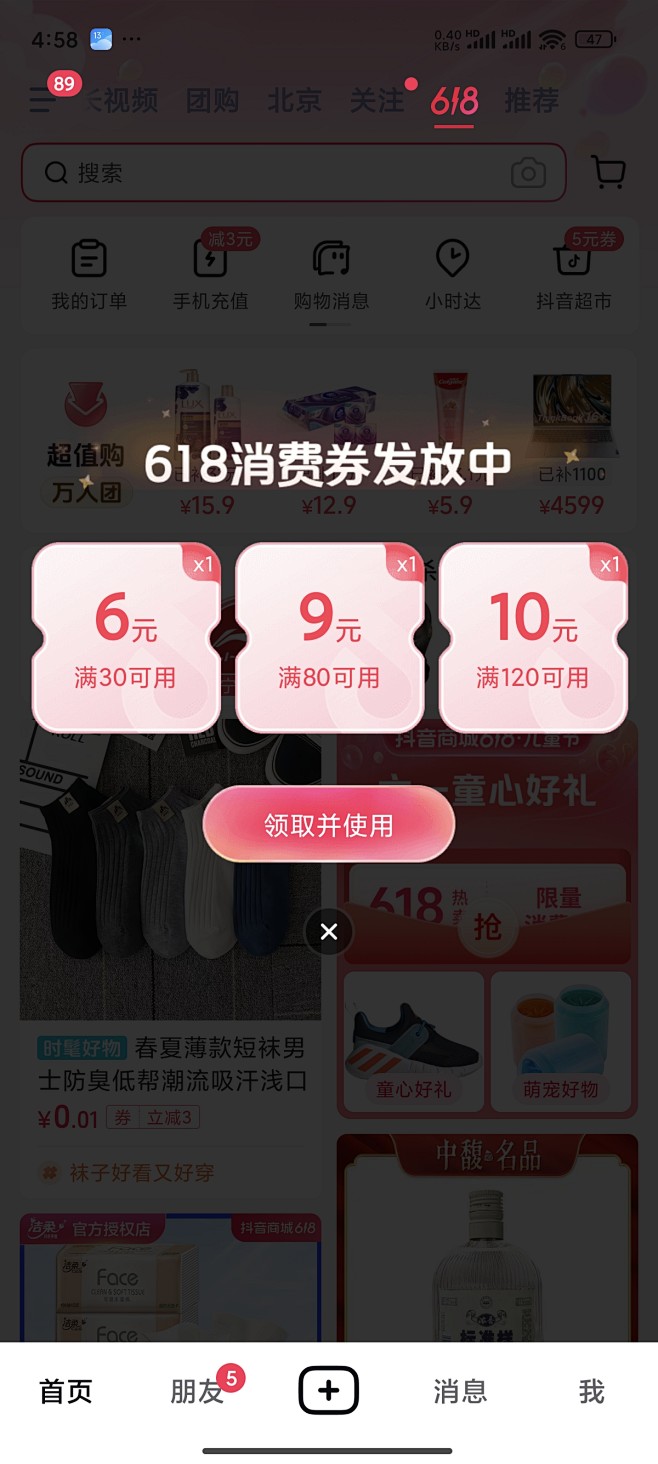Tap the plus button to create a video
This screenshot has height=1464, width=658.
tap(329, 1390)
